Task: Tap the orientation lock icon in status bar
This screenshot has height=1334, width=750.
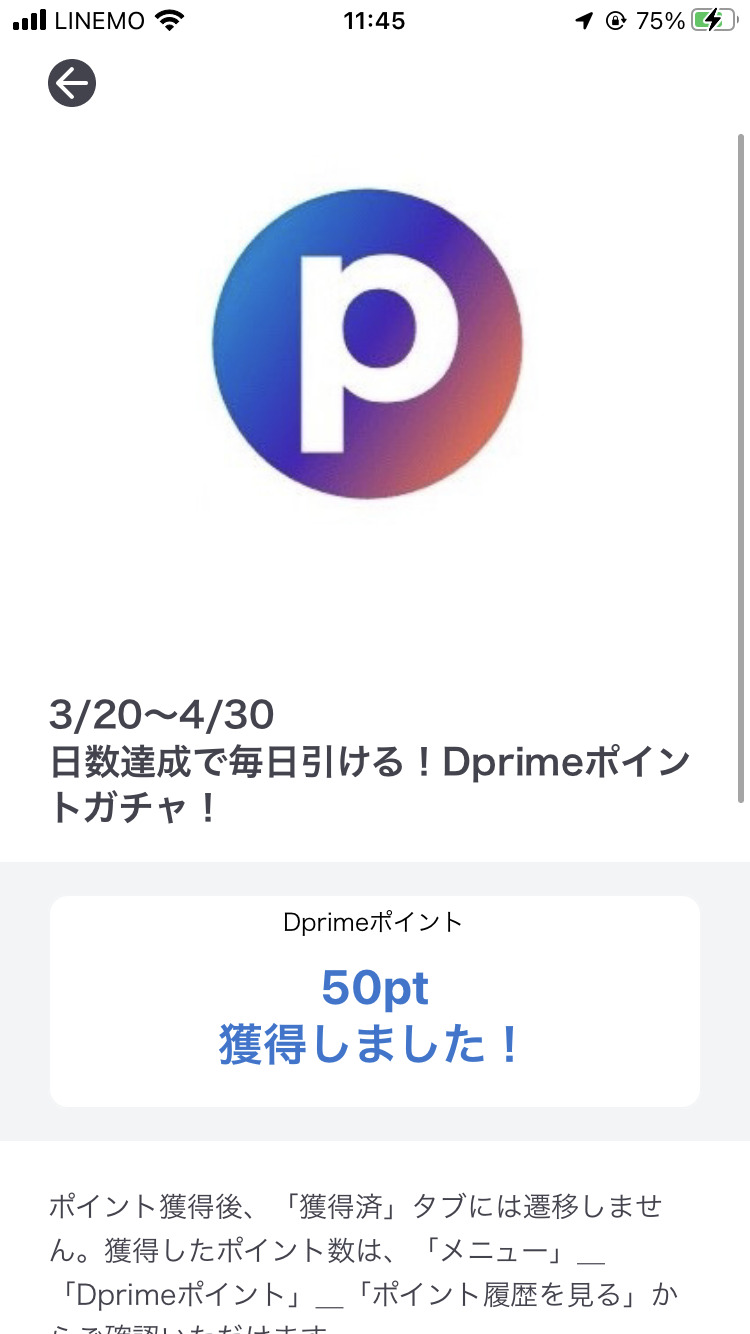Action: tap(615, 19)
